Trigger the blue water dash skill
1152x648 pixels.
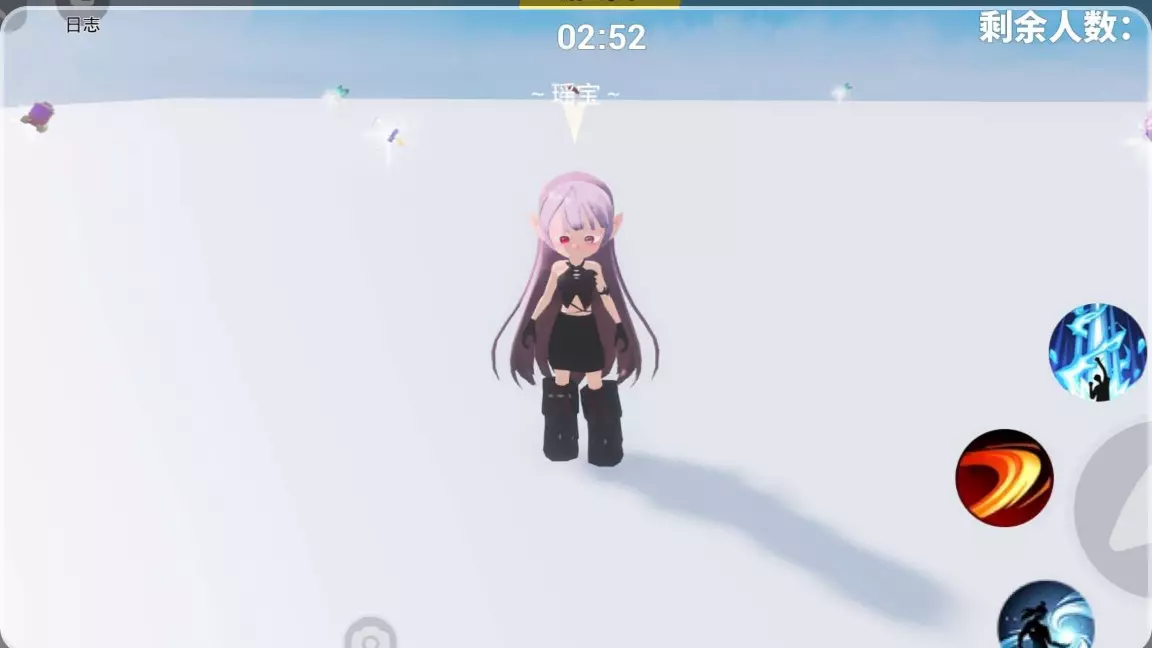pyautogui.click(x=1045, y=617)
